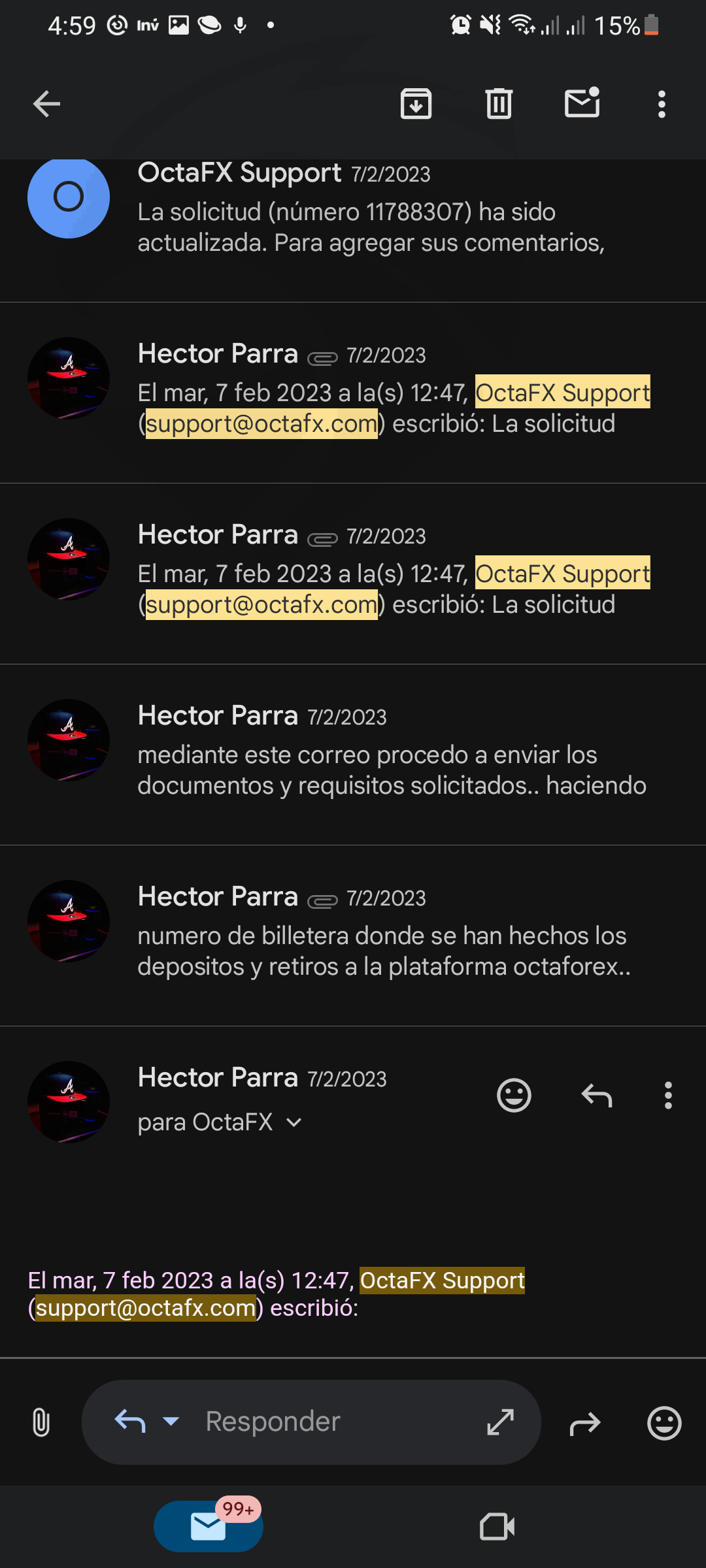Open the emoji picker beside the reply box
The height and width of the screenshot is (1568, 706).
point(664,1423)
